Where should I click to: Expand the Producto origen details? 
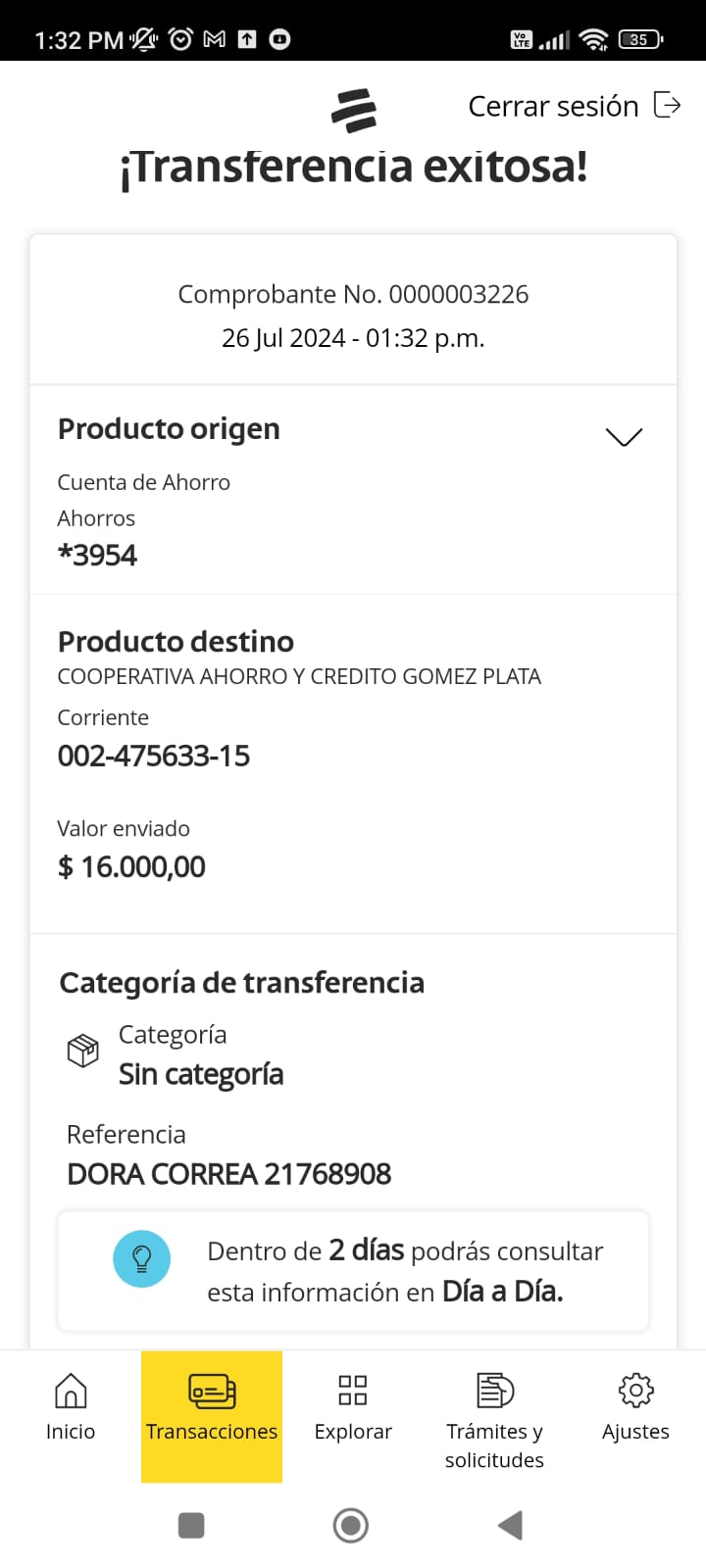click(624, 437)
